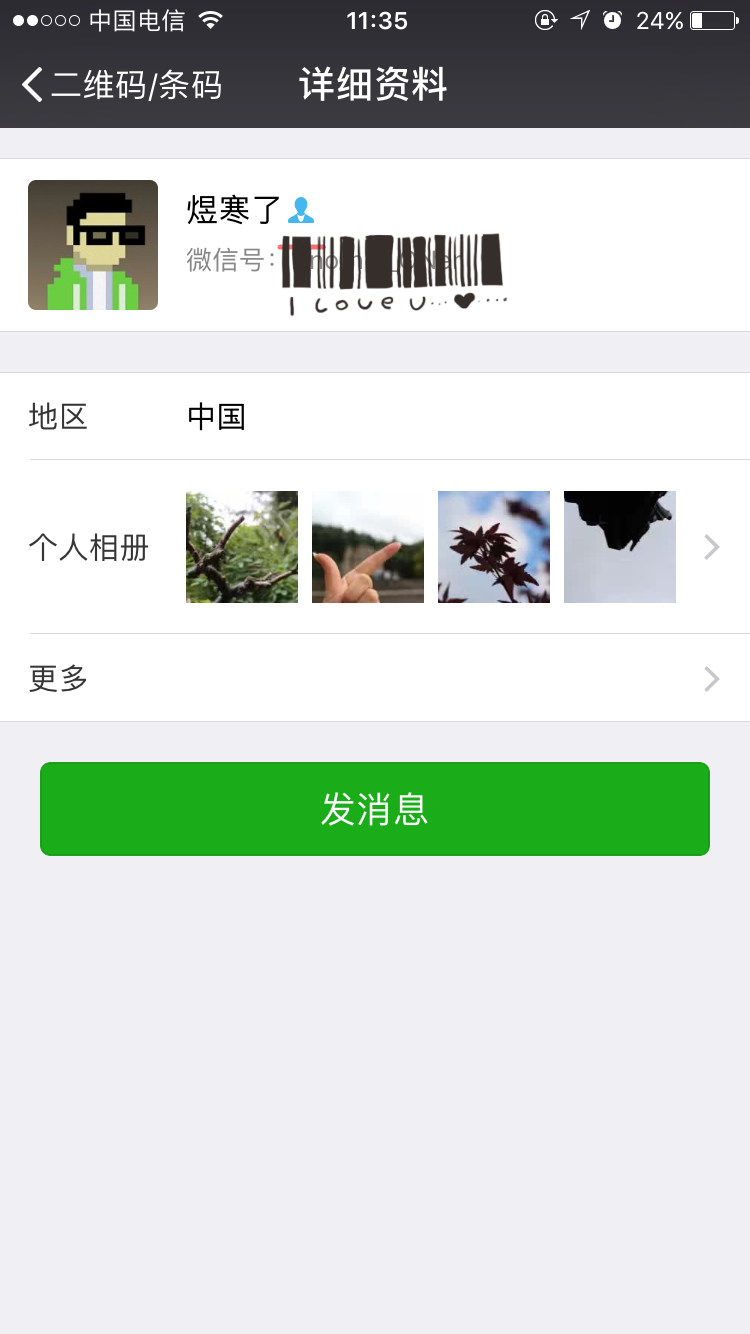Tap the 地区 region value 中国

215,416
